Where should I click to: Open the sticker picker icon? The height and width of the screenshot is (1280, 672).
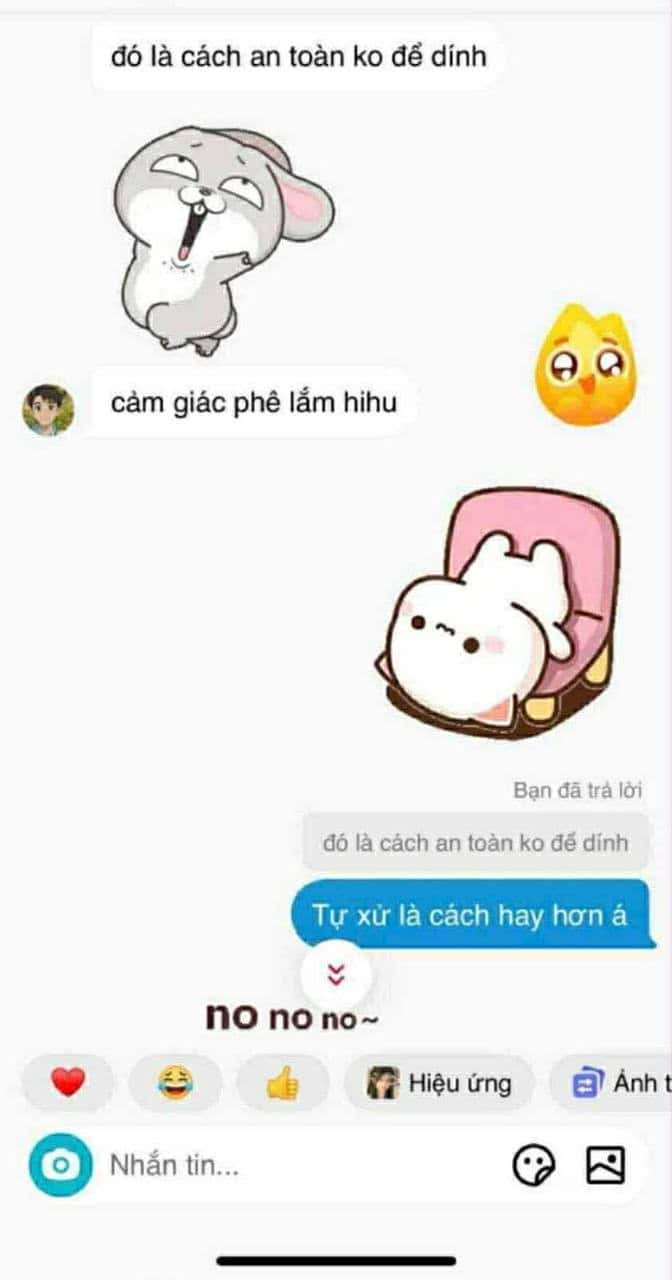[533, 1165]
